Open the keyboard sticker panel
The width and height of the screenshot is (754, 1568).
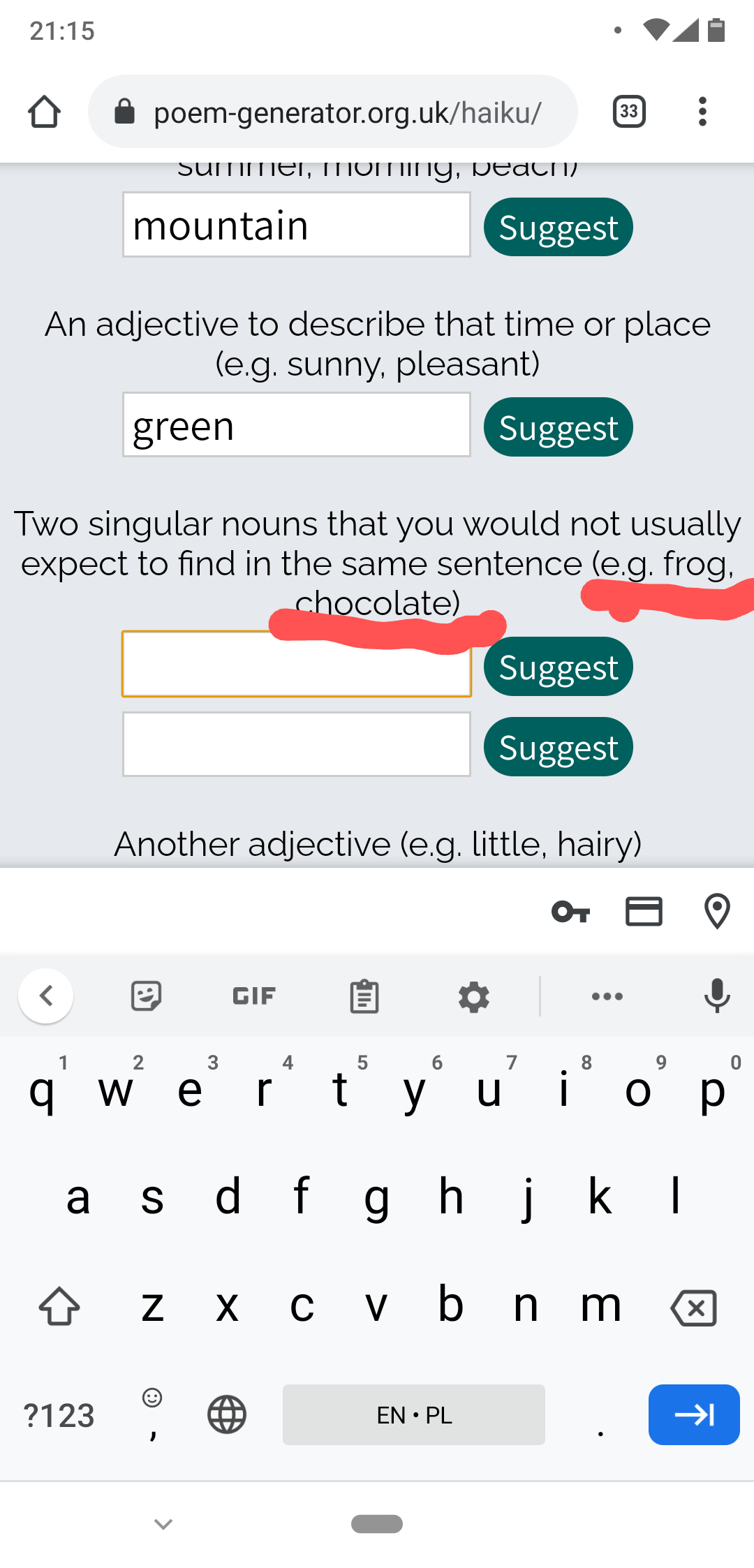tap(146, 996)
